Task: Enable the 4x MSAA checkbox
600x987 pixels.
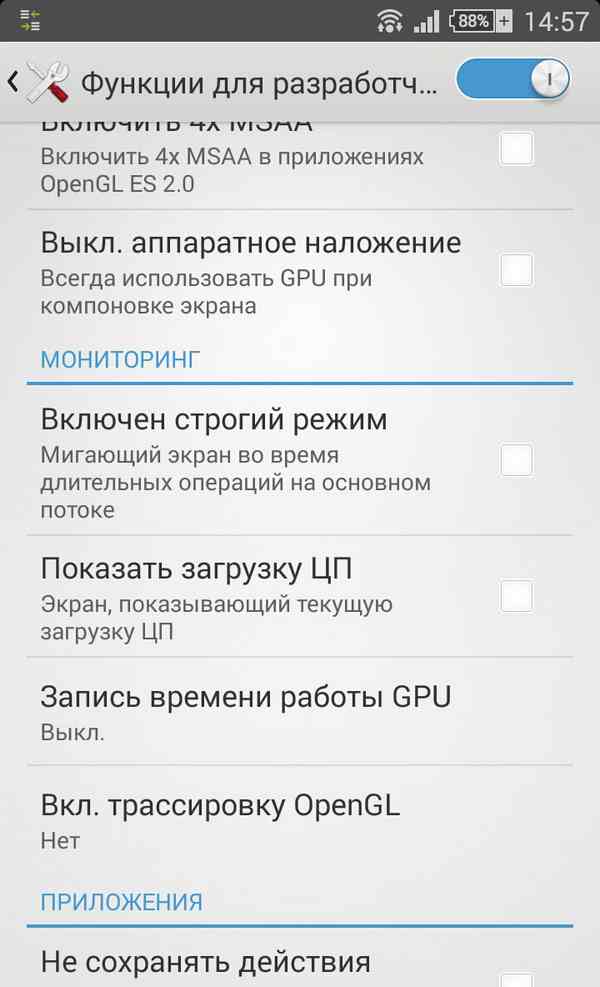Action: 516,151
